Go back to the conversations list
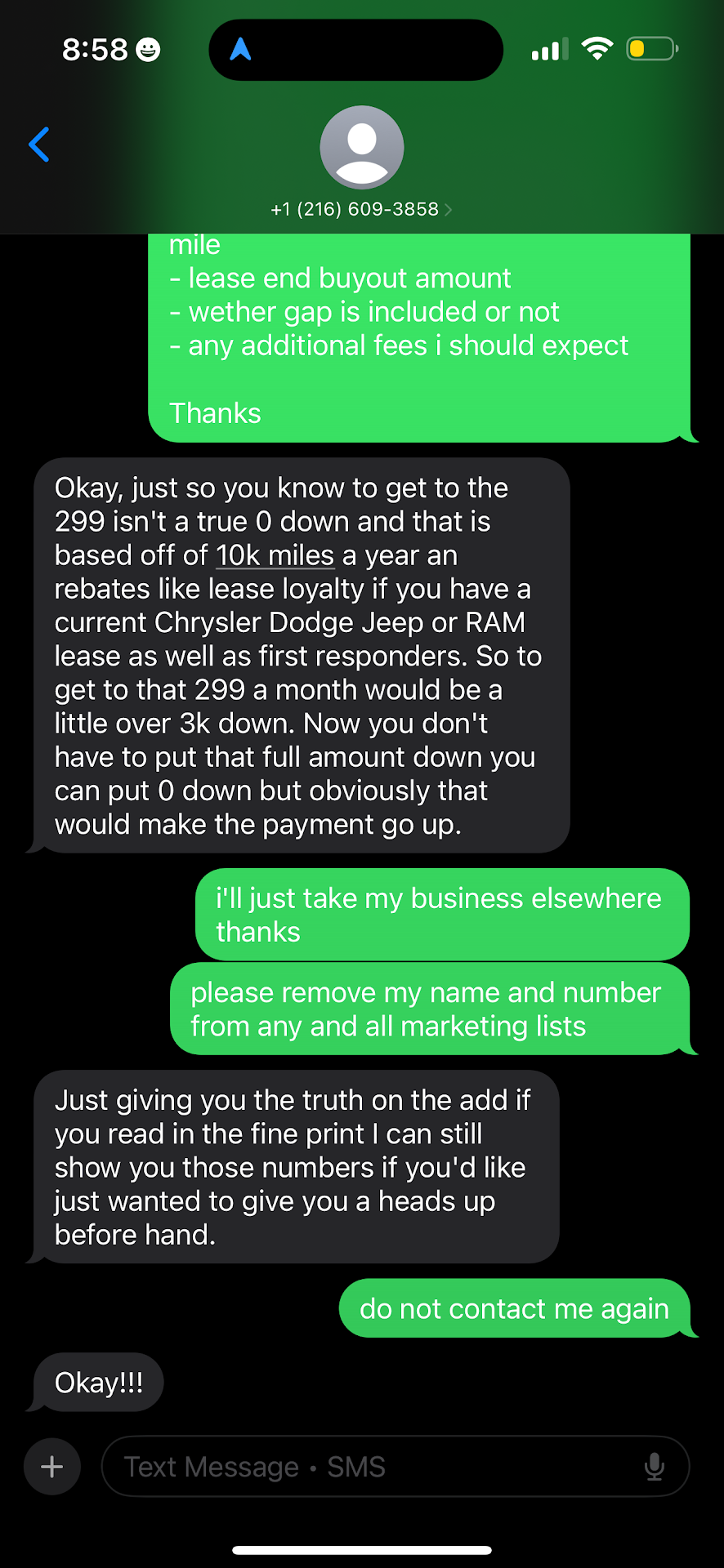The height and width of the screenshot is (1568, 724). click(39, 145)
